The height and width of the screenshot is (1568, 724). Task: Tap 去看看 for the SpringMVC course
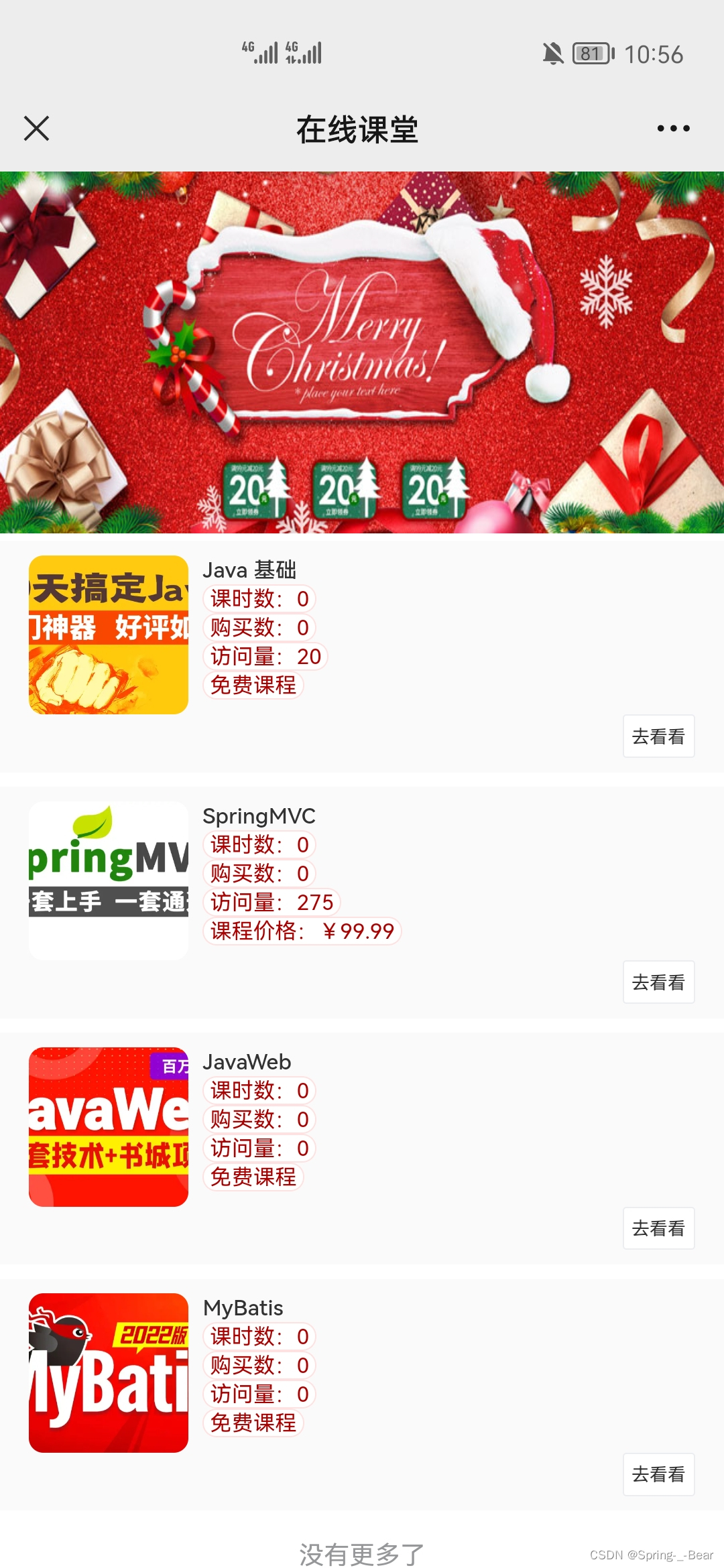pyautogui.click(x=658, y=982)
